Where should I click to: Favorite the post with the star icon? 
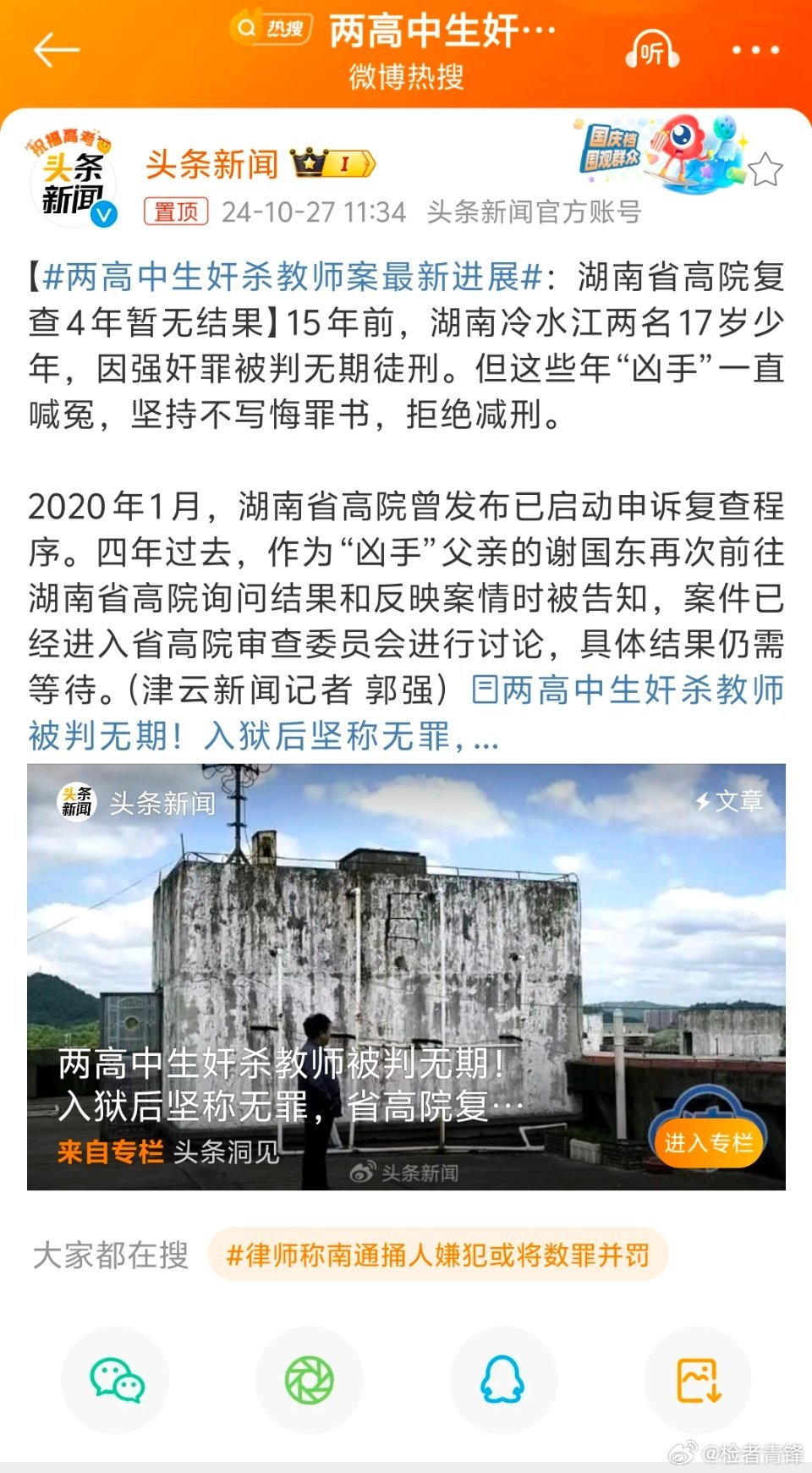pos(765,170)
